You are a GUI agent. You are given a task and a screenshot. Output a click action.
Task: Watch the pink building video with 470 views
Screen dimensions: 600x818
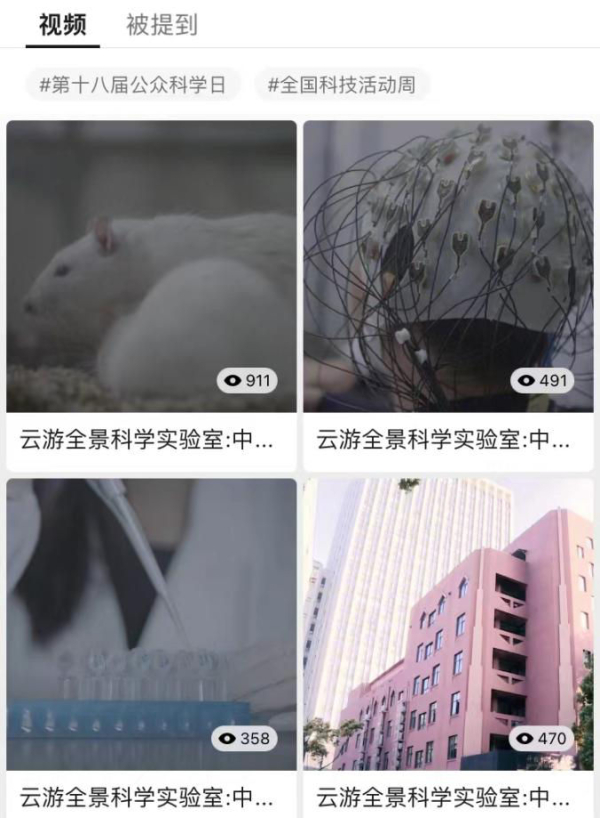448,624
